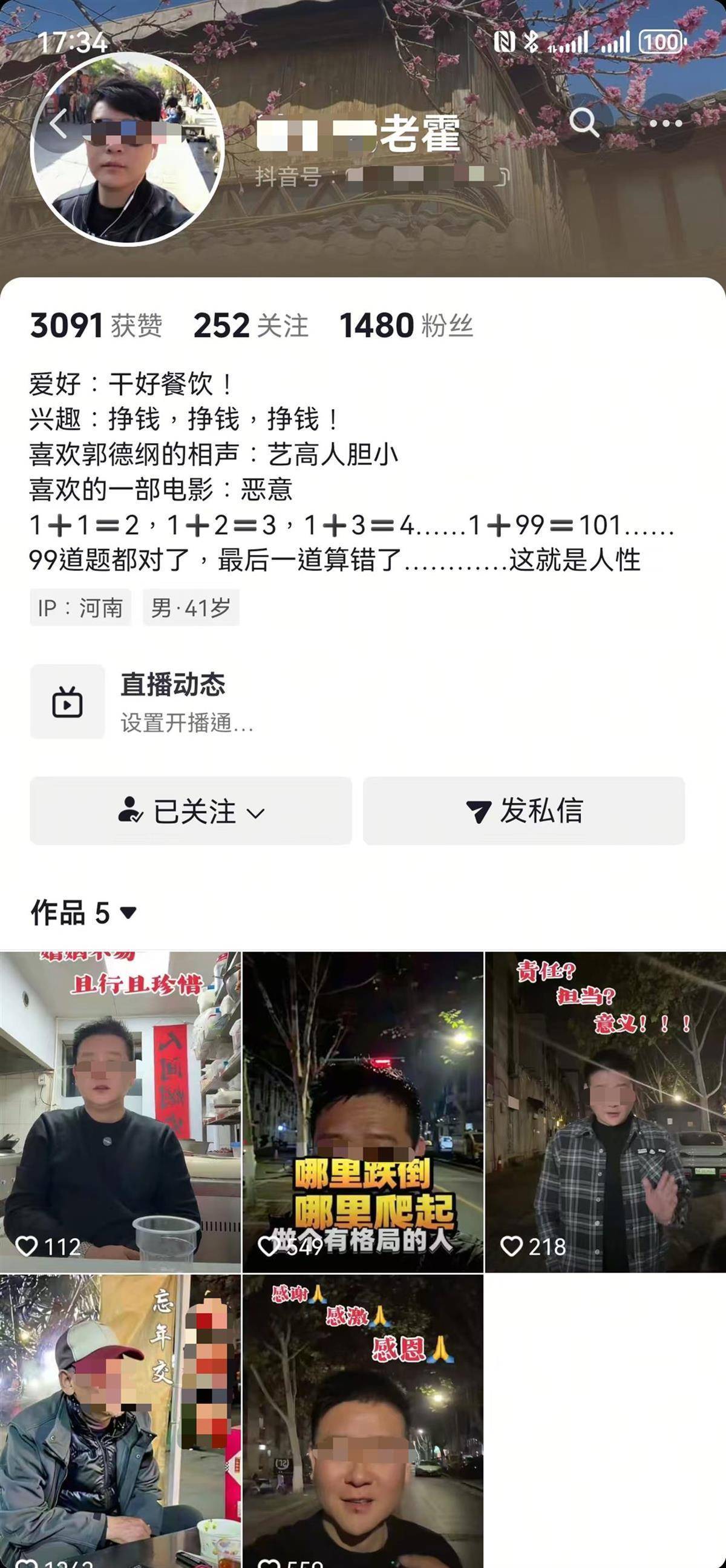Expand the 已关注 following options
Screen dimensions: 726x1568
(x=191, y=811)
